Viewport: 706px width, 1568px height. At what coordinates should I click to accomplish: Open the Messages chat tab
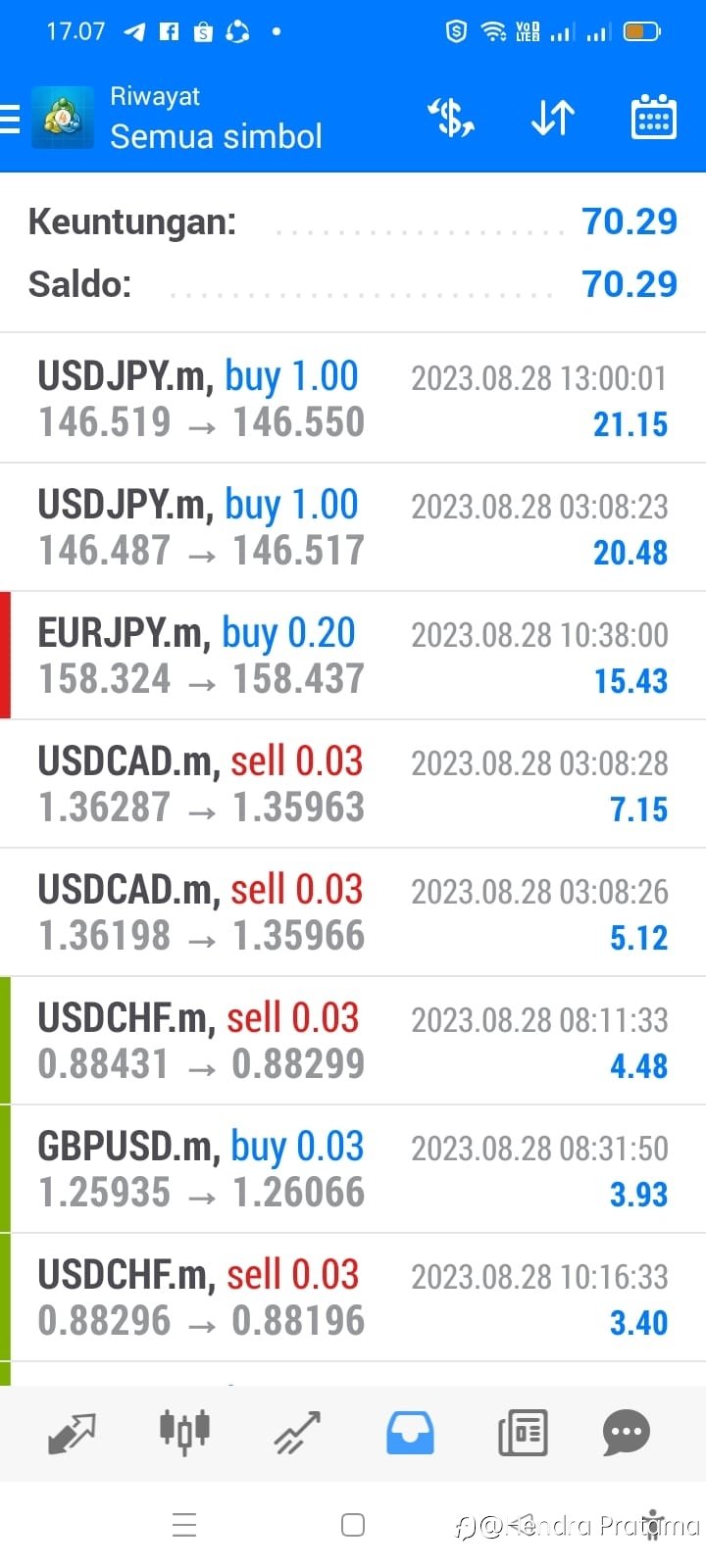(627, 1434)
